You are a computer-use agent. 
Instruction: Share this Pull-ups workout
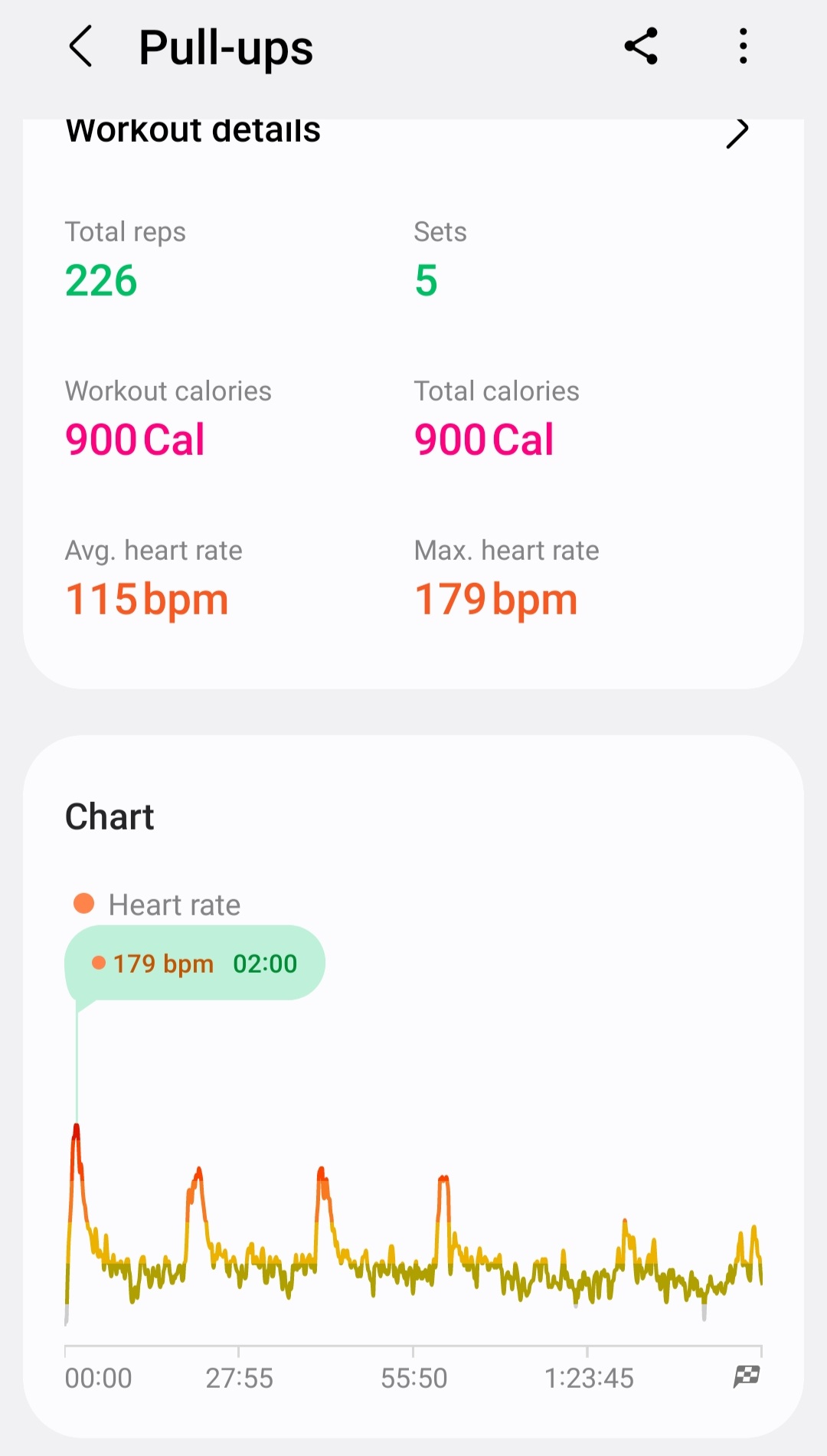coord(641,46)
